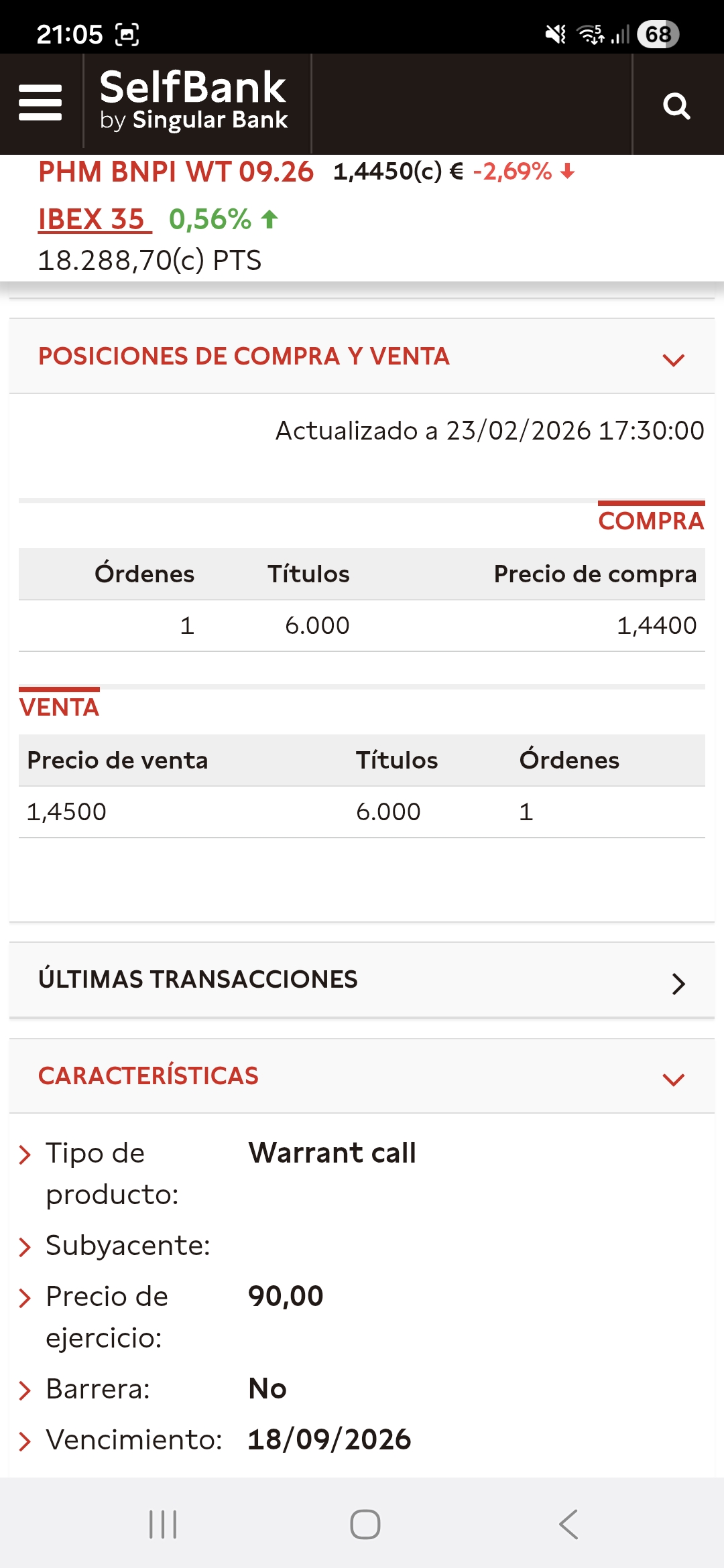This screenshot has height=1568, width=724.
Task: Open the hamburger navigation menu
Action: (x=40, y=102)
